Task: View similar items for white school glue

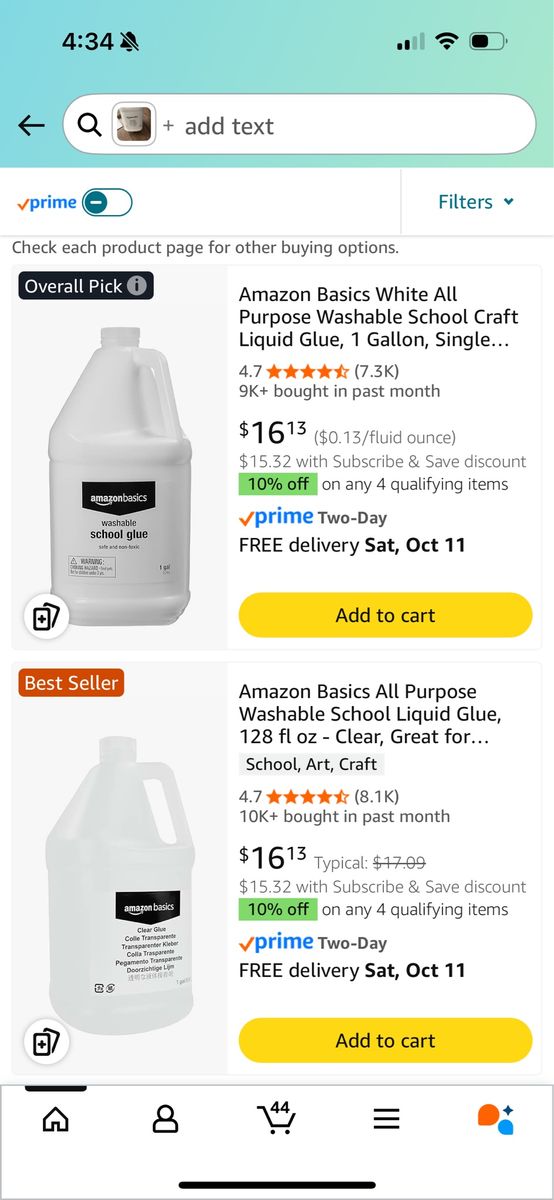Action: (x=46, y=618)
